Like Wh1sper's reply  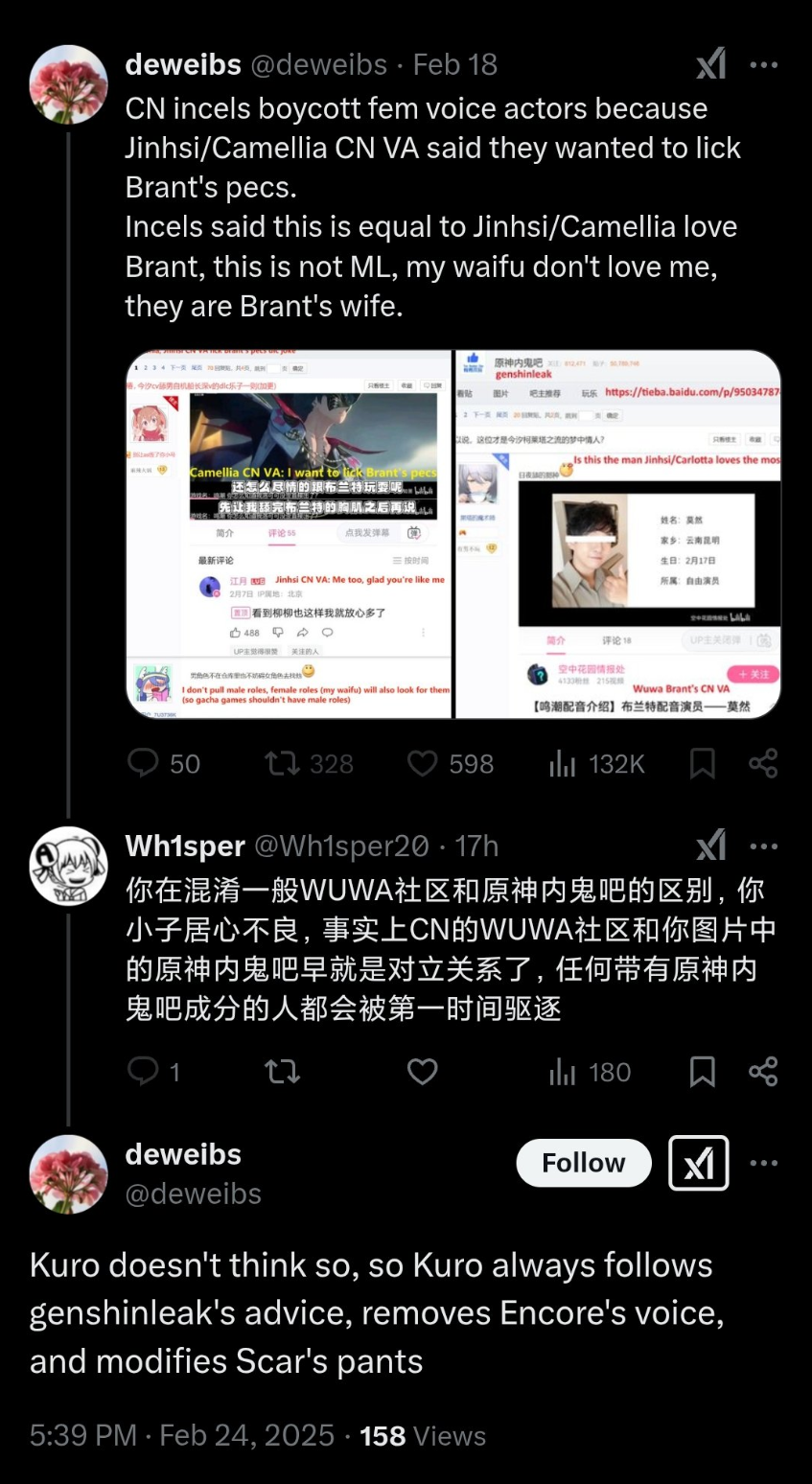click(423, 1071)
